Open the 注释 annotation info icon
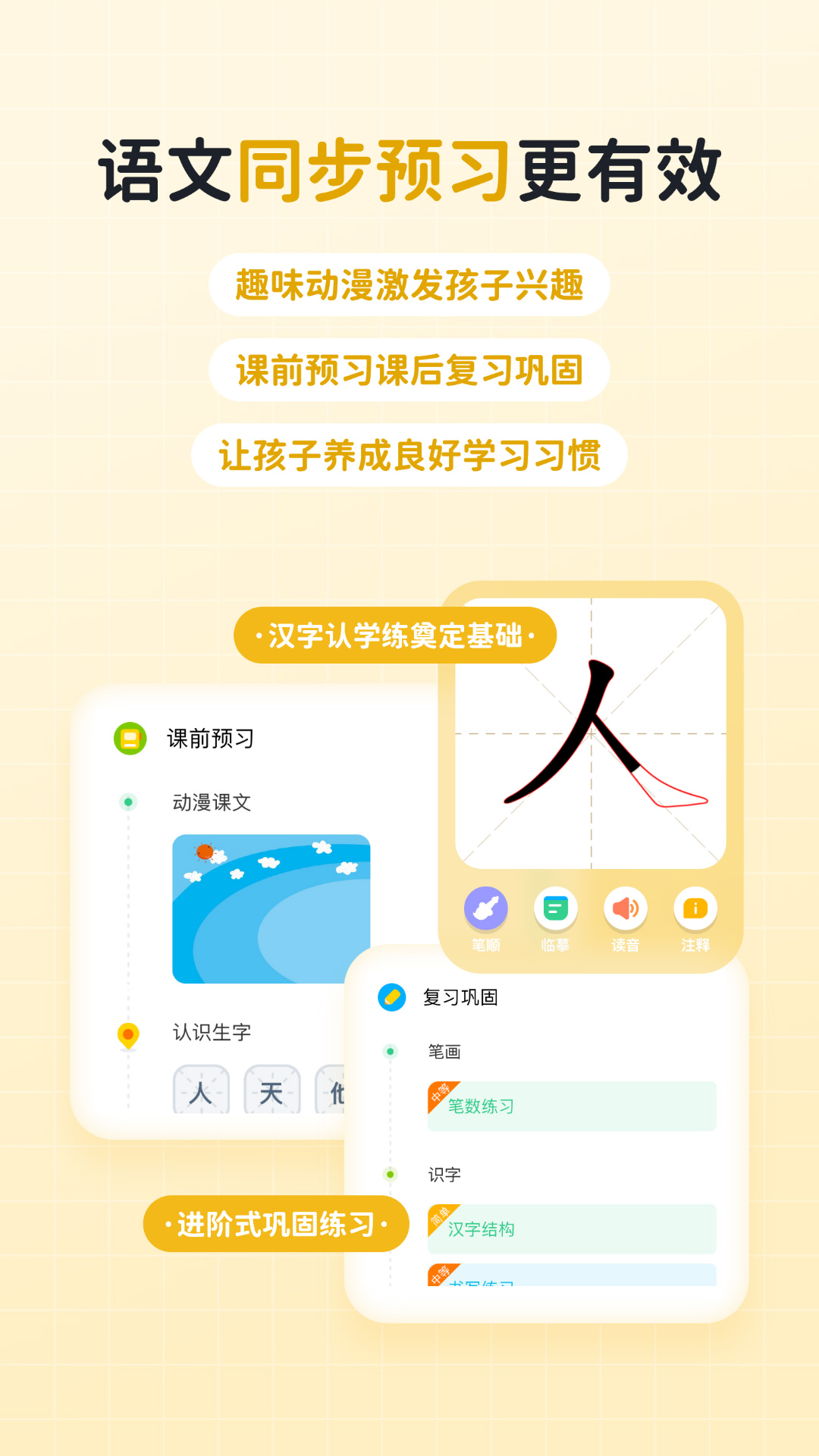The width and height of the screenshot is (819, 1456). point(694,907)
